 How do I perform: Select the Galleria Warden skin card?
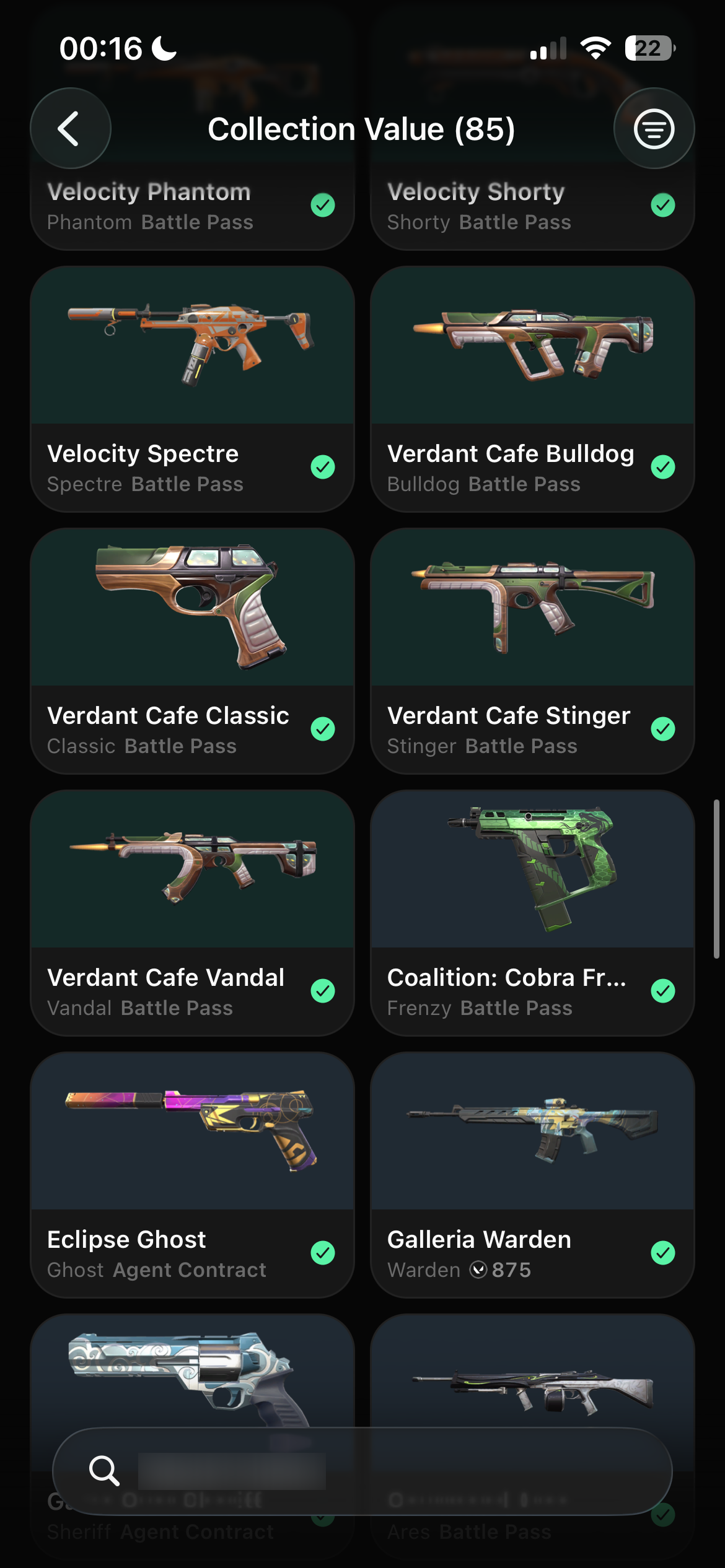click(532, 1175)
